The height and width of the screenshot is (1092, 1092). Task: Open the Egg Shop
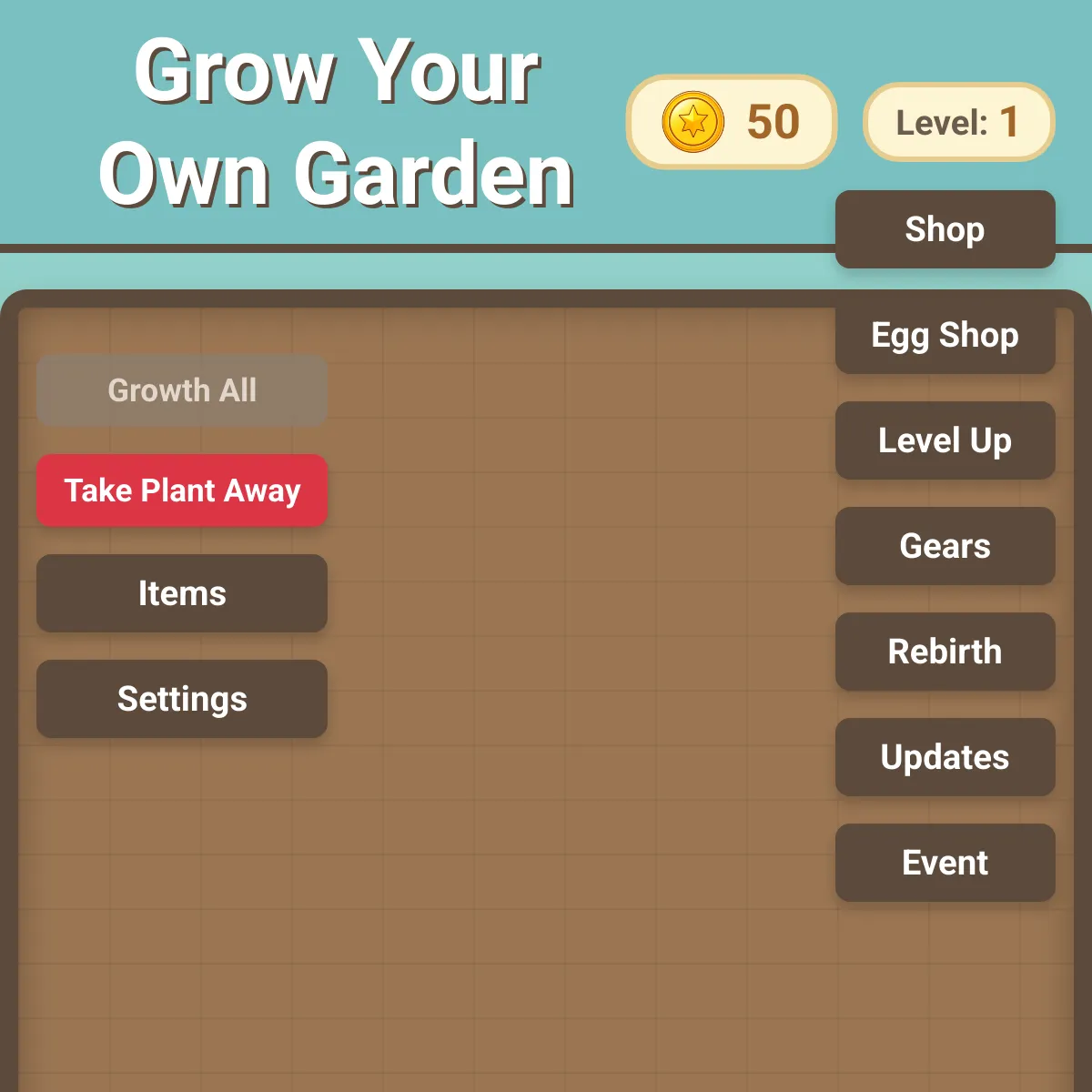945,336
